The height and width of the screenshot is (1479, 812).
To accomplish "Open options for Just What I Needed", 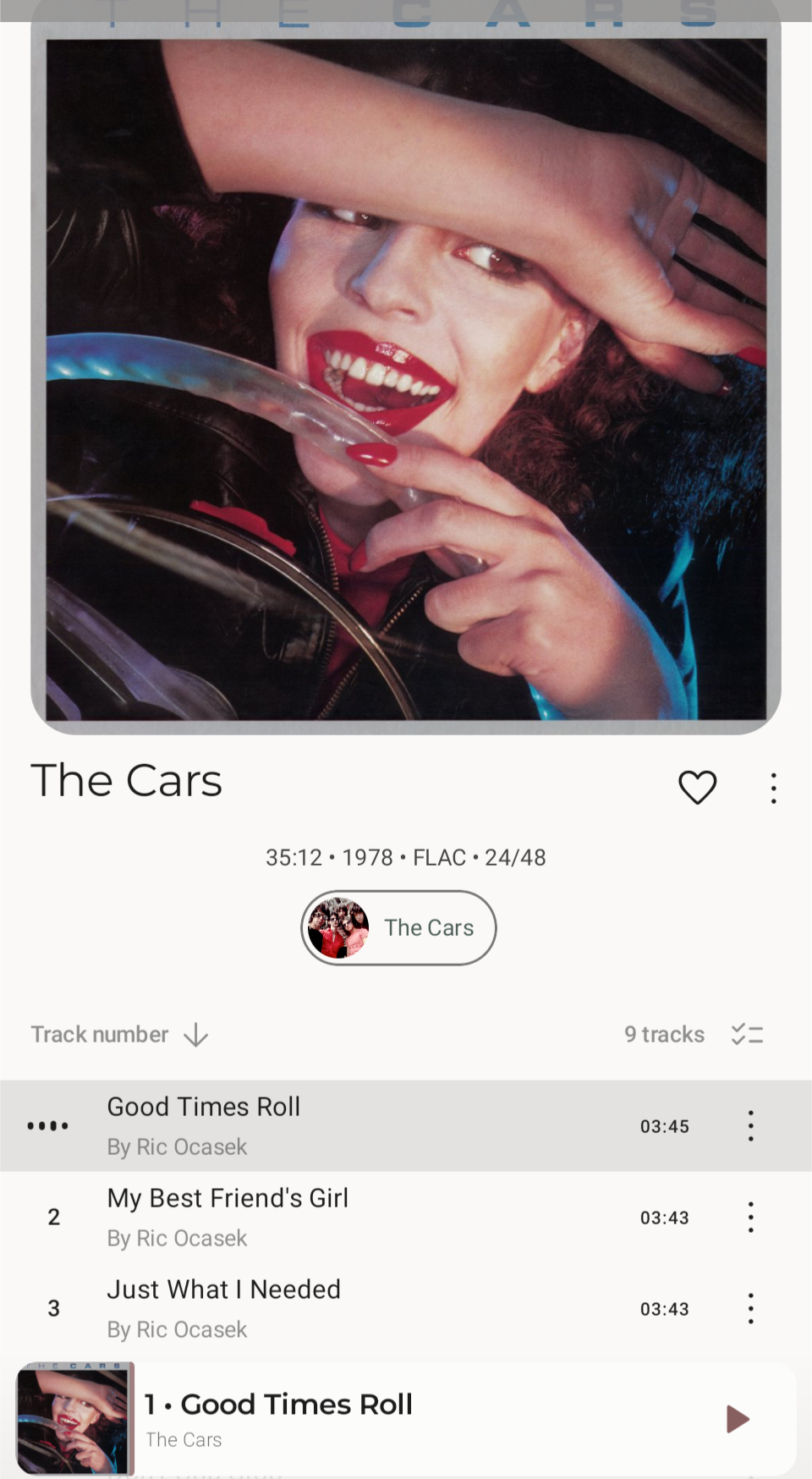I will coord(750,1309).
